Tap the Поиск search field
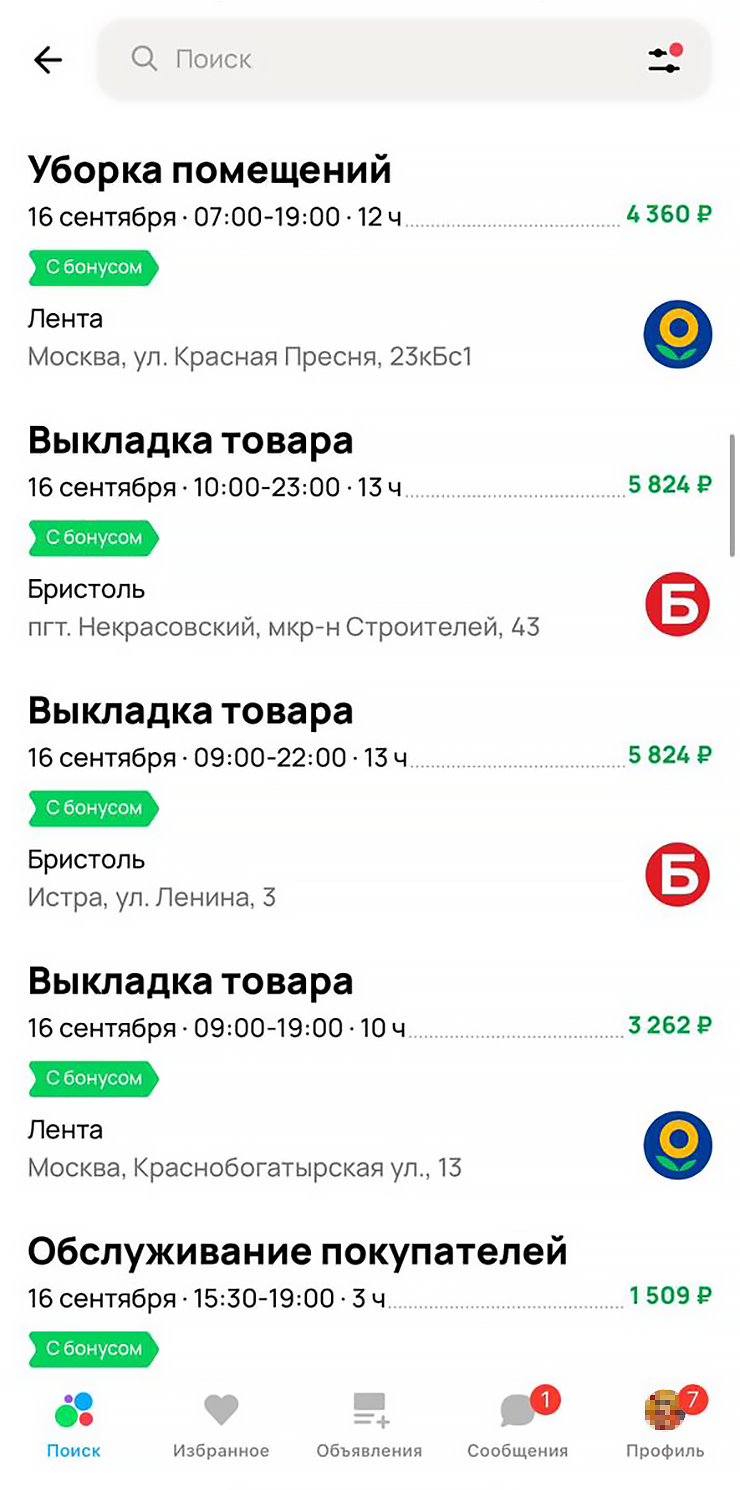This screenshot has width=740, height=1490. pyautogui.click(x=380, y=60)
